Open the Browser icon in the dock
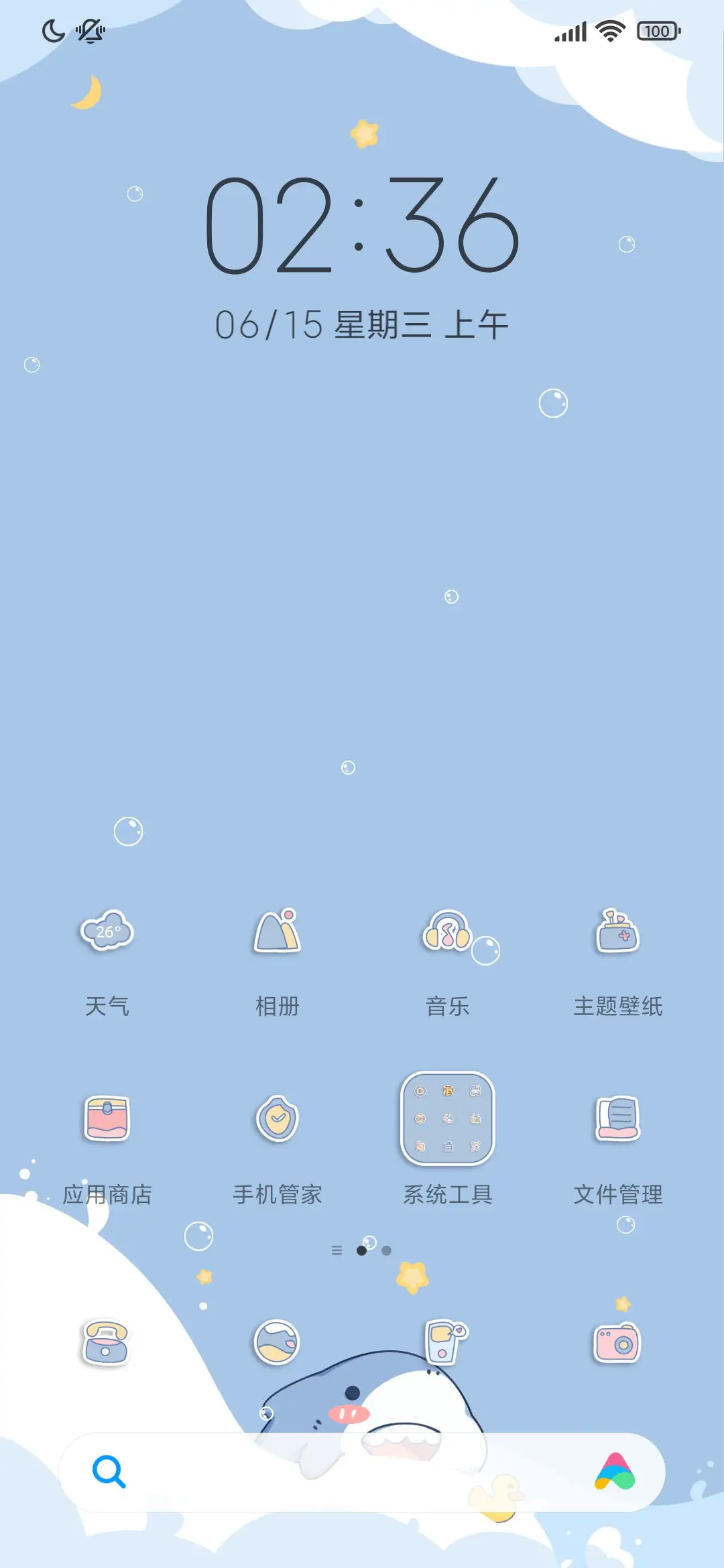The height and width of the screenshot is (1568, 724). (x=277, y=1344)
